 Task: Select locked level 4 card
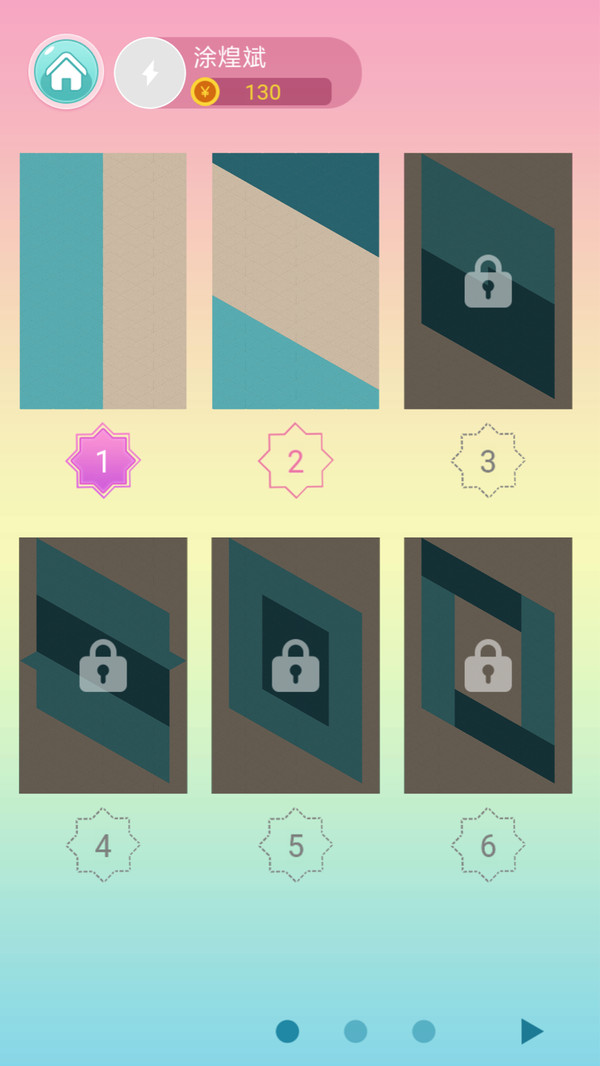coord(103,666)
